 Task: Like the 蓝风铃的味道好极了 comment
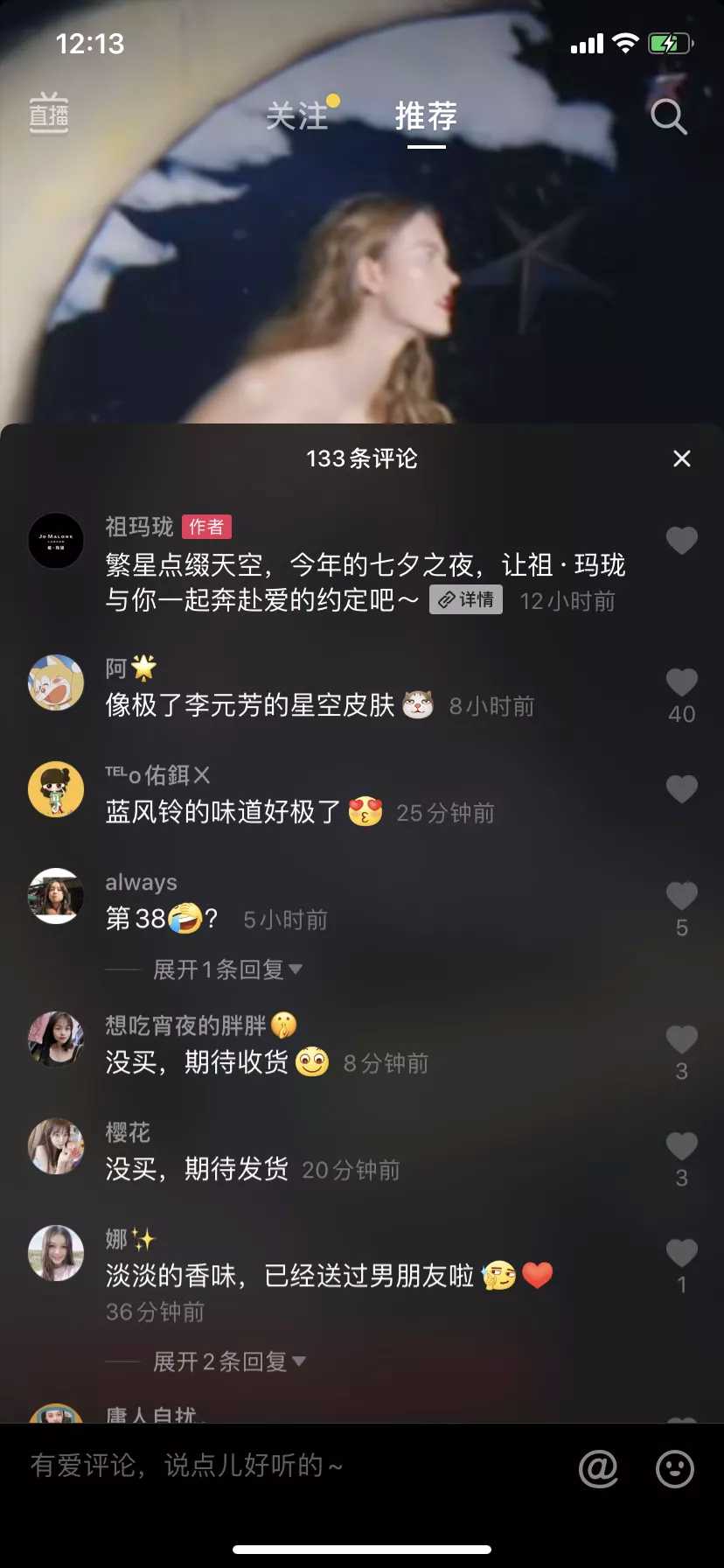682,789
